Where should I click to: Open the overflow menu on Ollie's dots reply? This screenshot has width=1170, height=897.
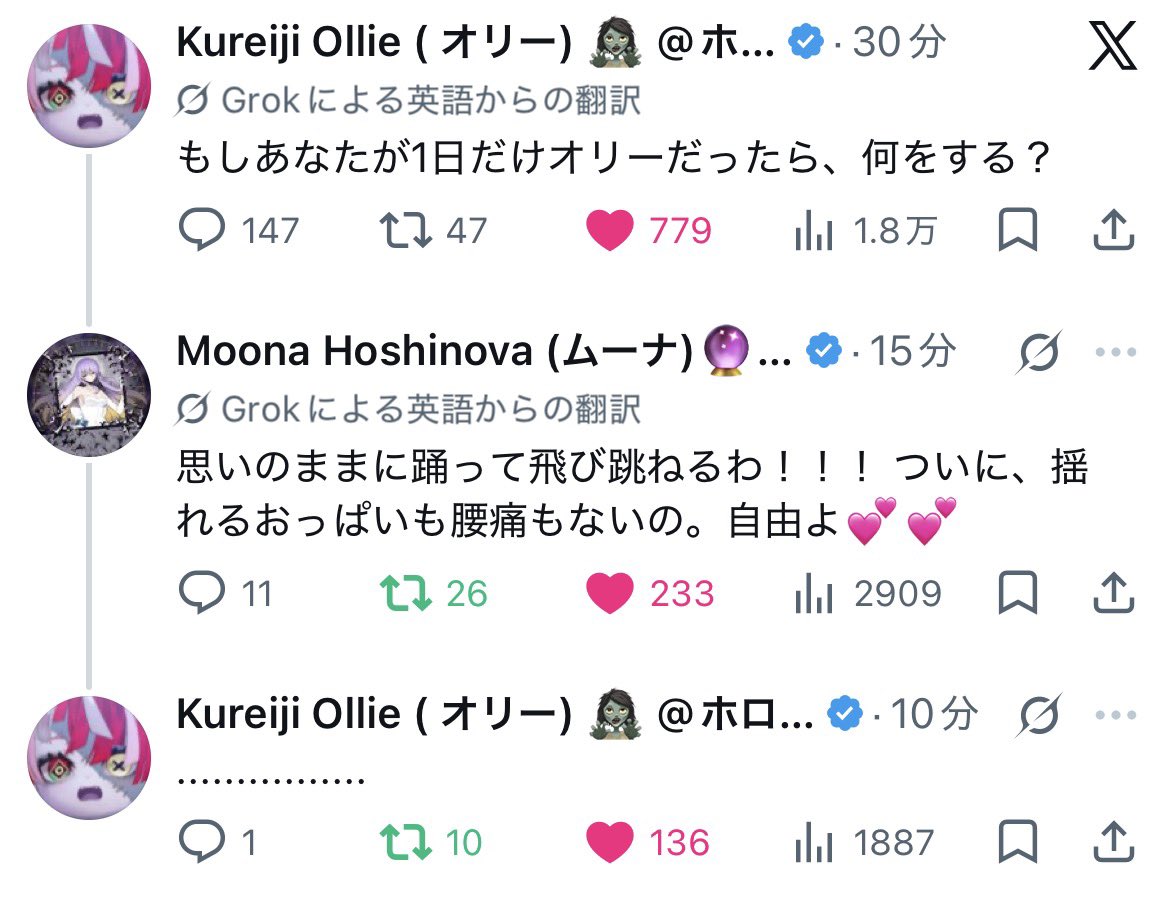point(1116,715)
